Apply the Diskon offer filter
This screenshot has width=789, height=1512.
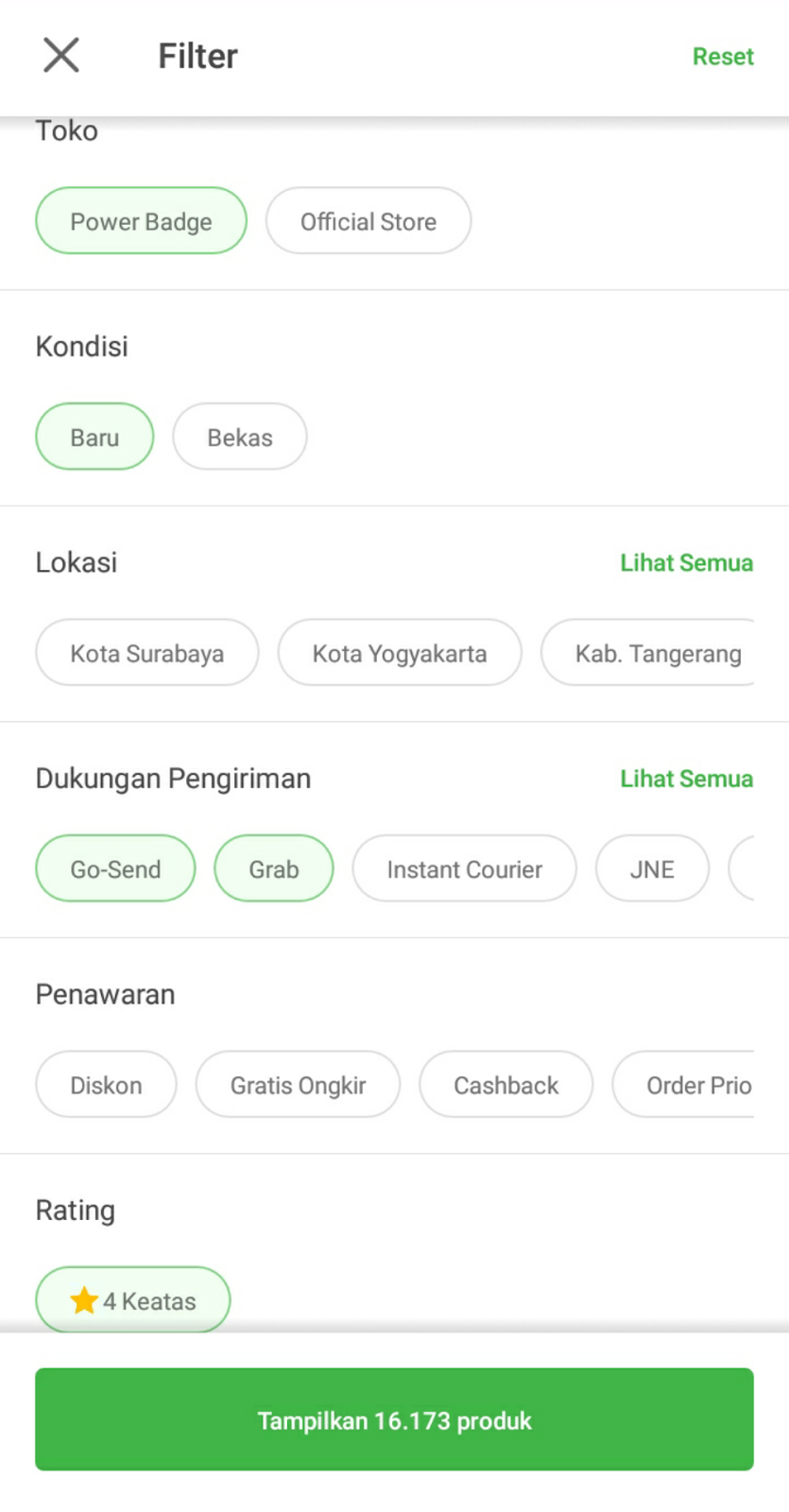106,1084
